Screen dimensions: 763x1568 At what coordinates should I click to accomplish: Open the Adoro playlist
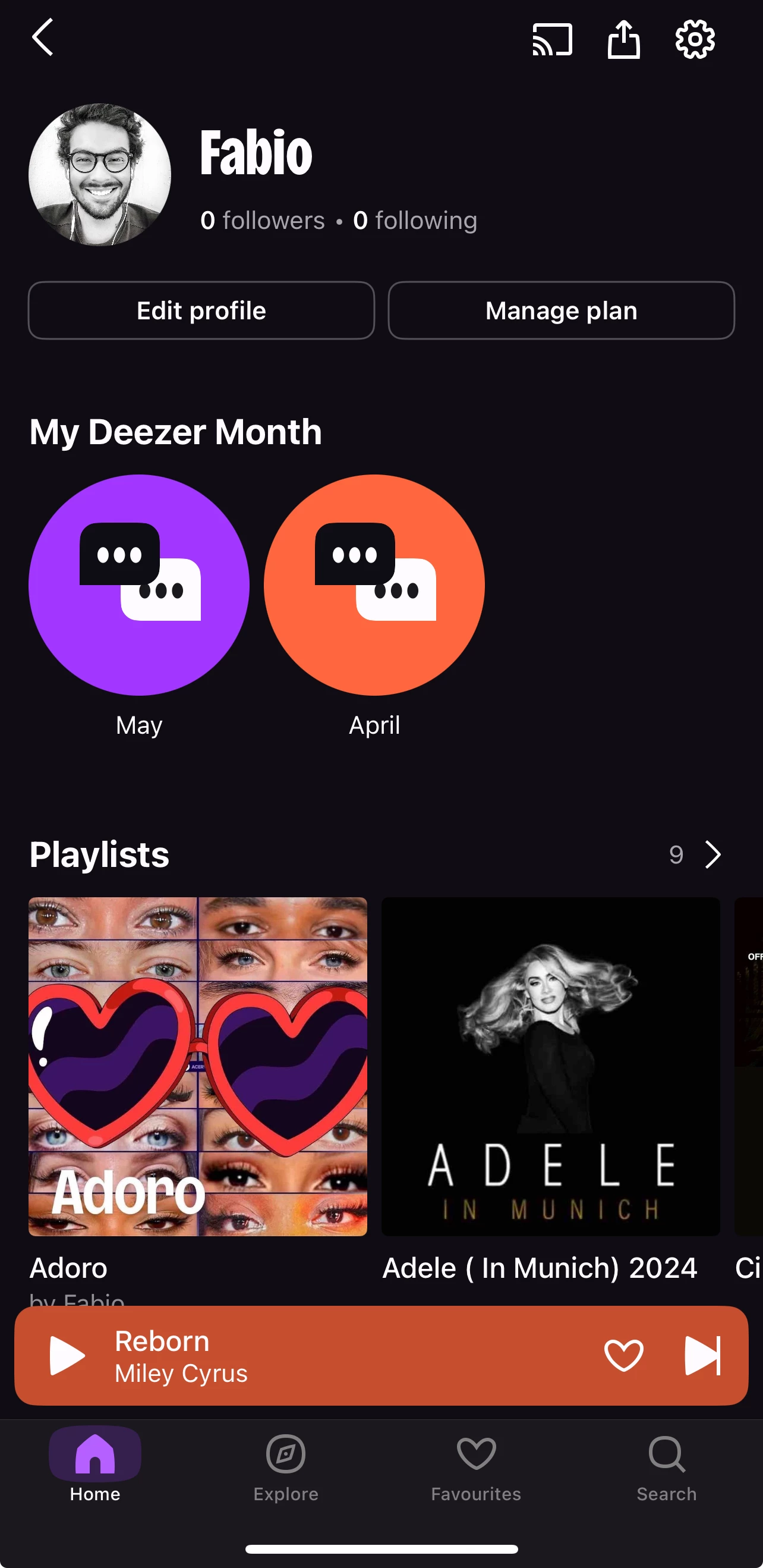pos(198,1066)
